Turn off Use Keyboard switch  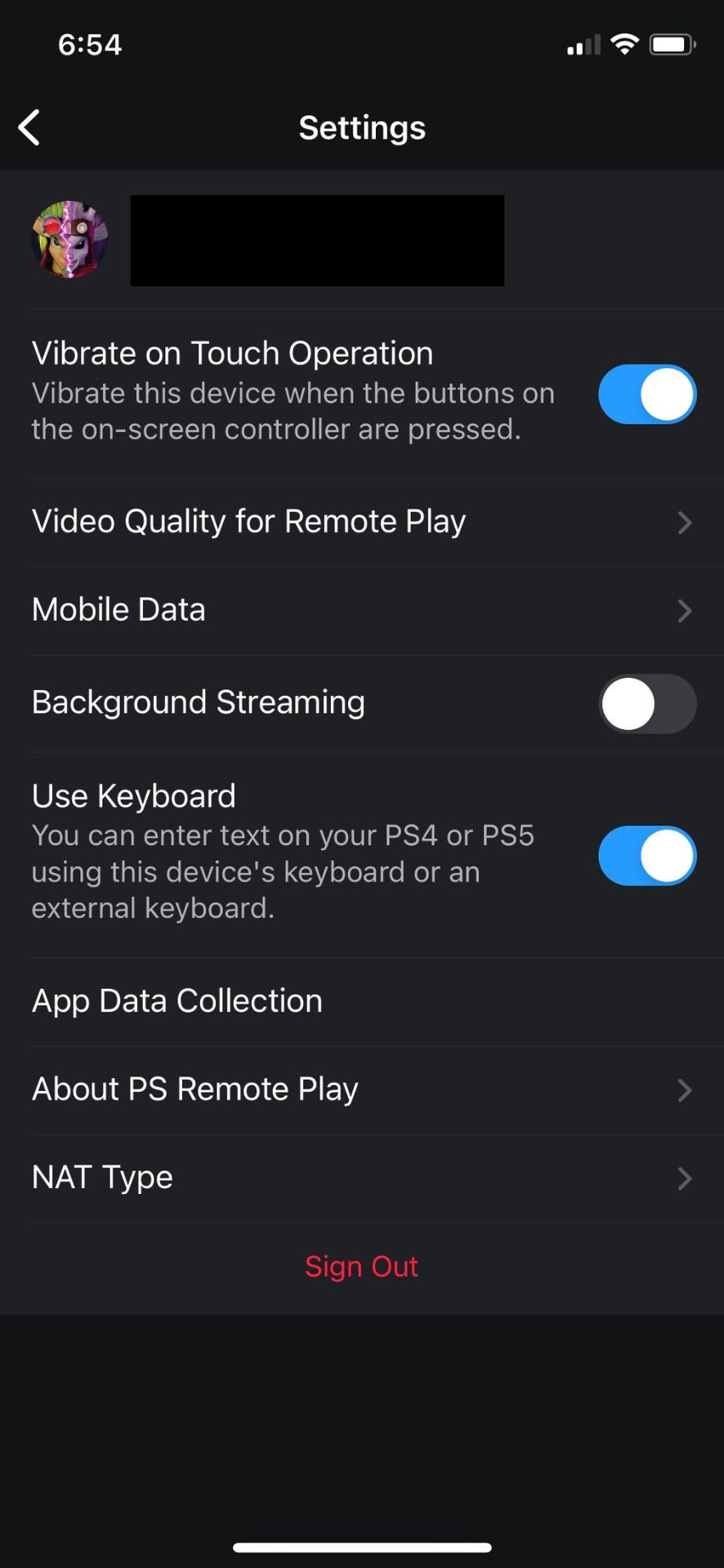click(x=646, y=856)
